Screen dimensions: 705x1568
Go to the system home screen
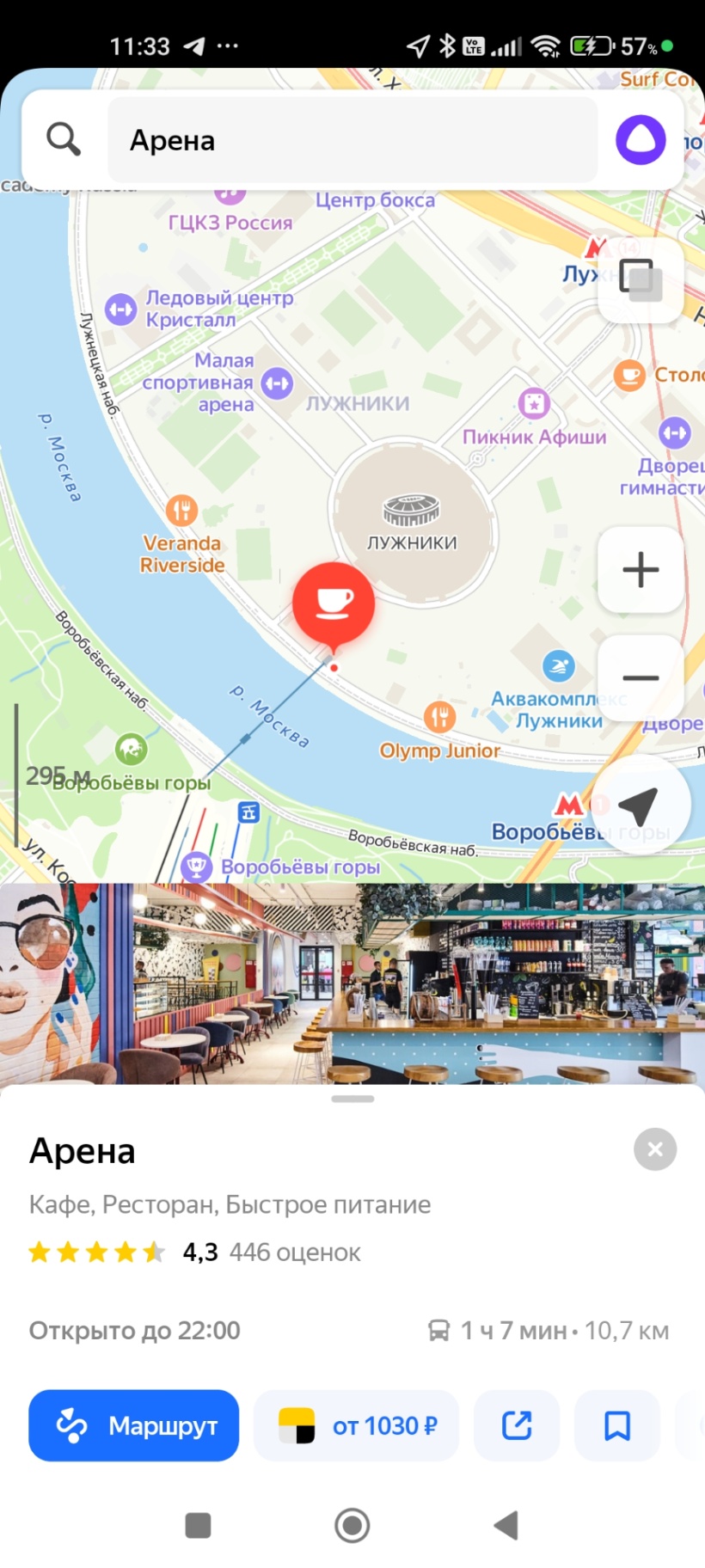[x=352, y=1525]
